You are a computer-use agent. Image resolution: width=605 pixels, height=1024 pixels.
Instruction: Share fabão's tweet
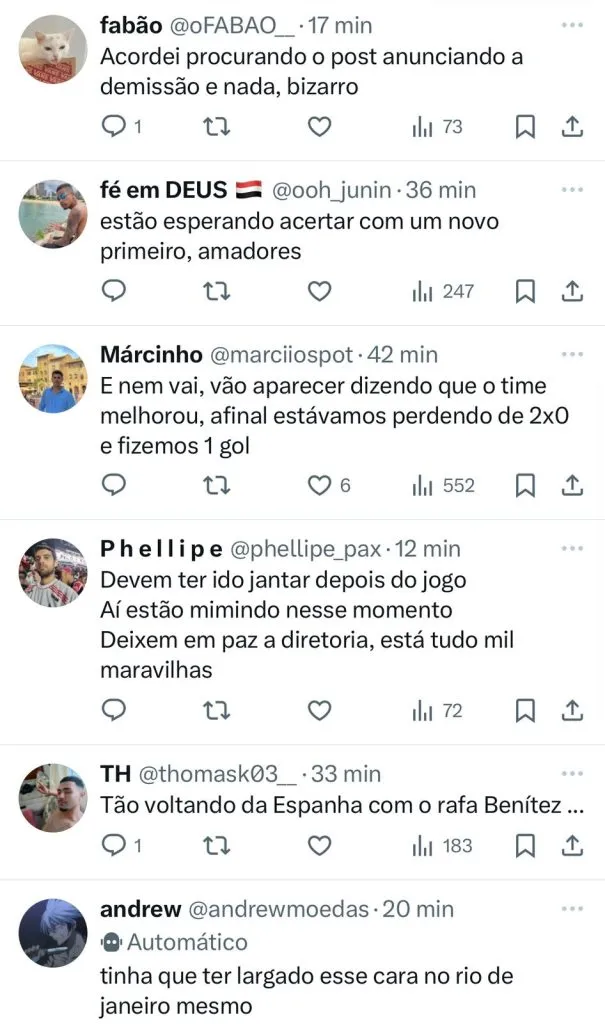coord(572,127)
